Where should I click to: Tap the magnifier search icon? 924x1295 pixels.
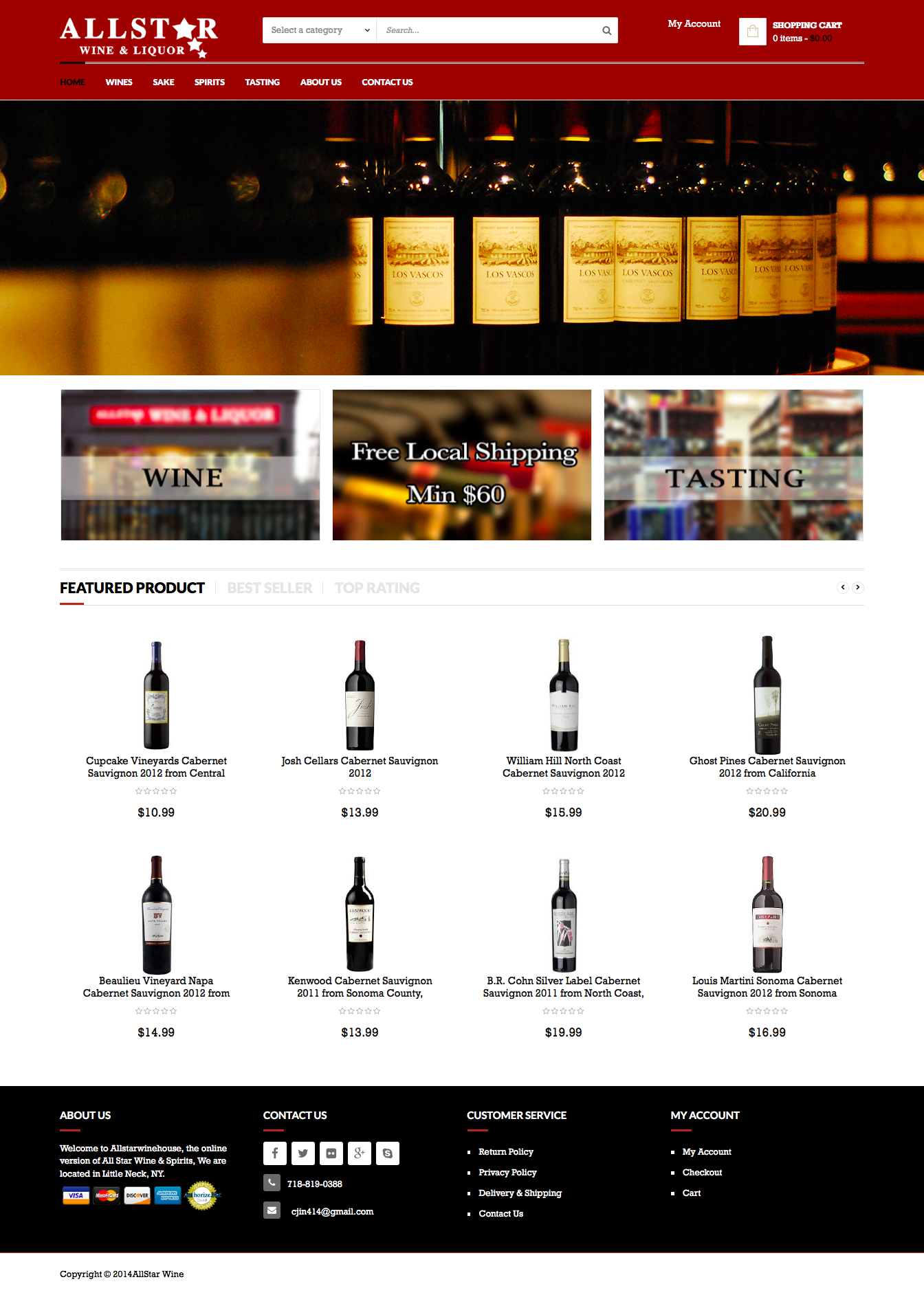tap(606, 30)
